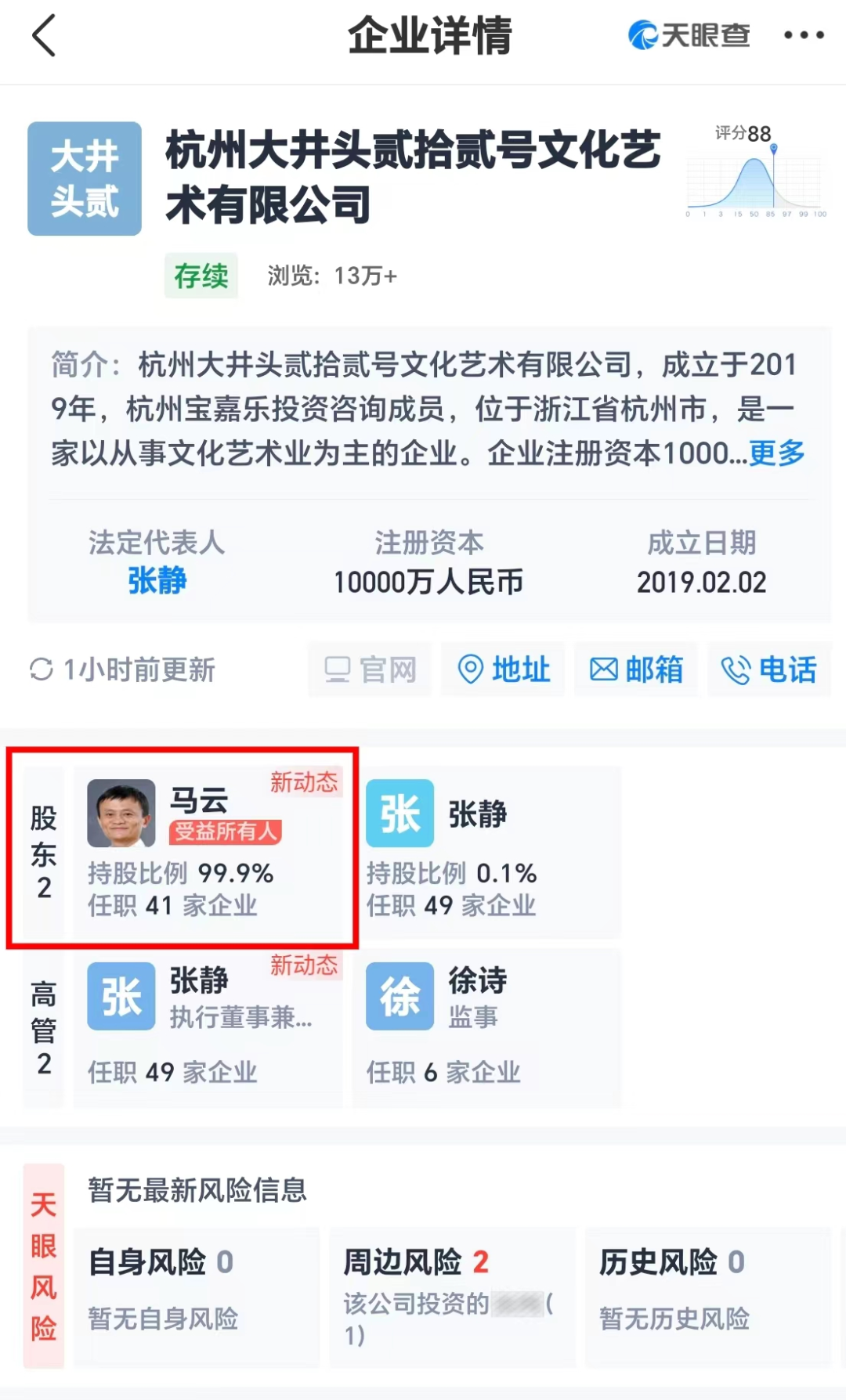Viewport: 846px width, 1400px height.
Task: Open executive 张静's 执行董事 card
Action: [208, 1027]
